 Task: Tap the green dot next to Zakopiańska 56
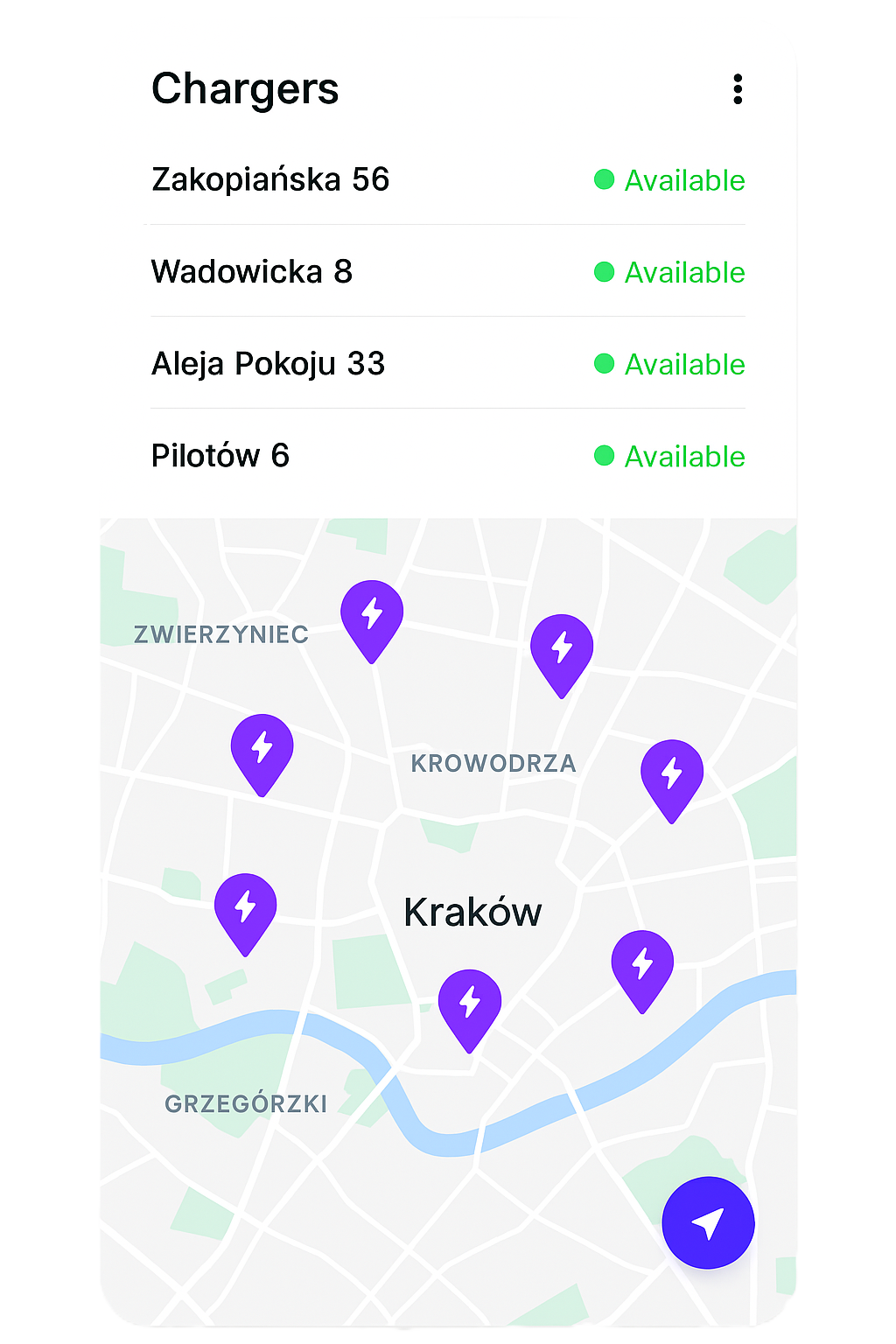point(602,180)
